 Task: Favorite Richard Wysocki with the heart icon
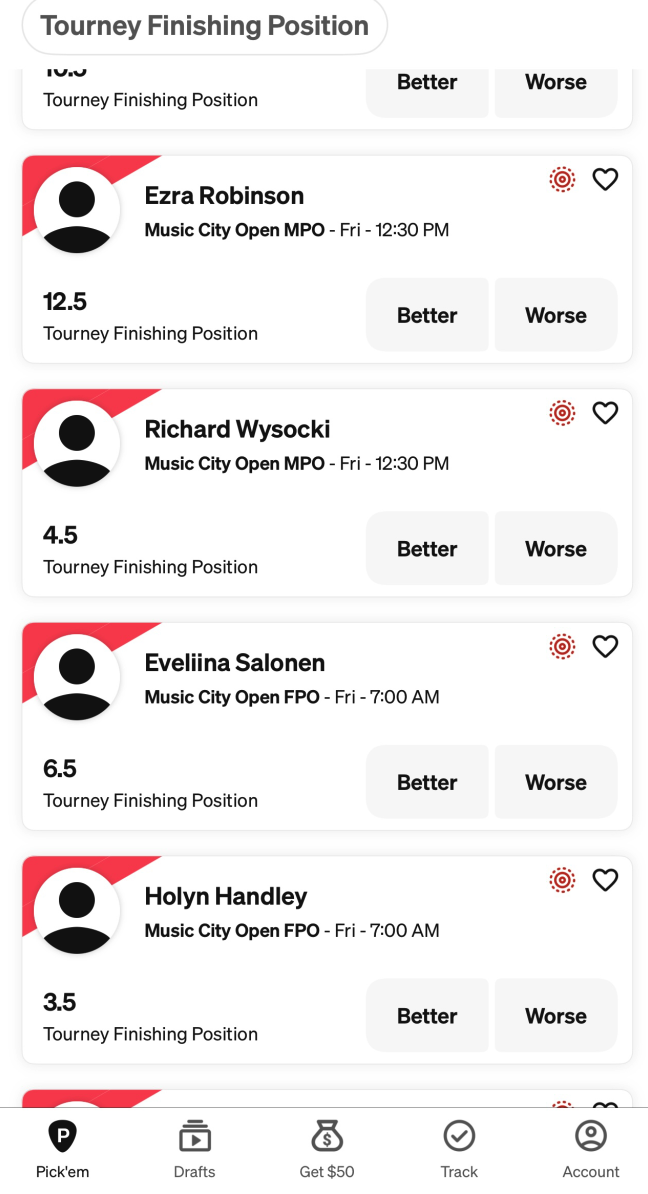[x=605, y=413]
